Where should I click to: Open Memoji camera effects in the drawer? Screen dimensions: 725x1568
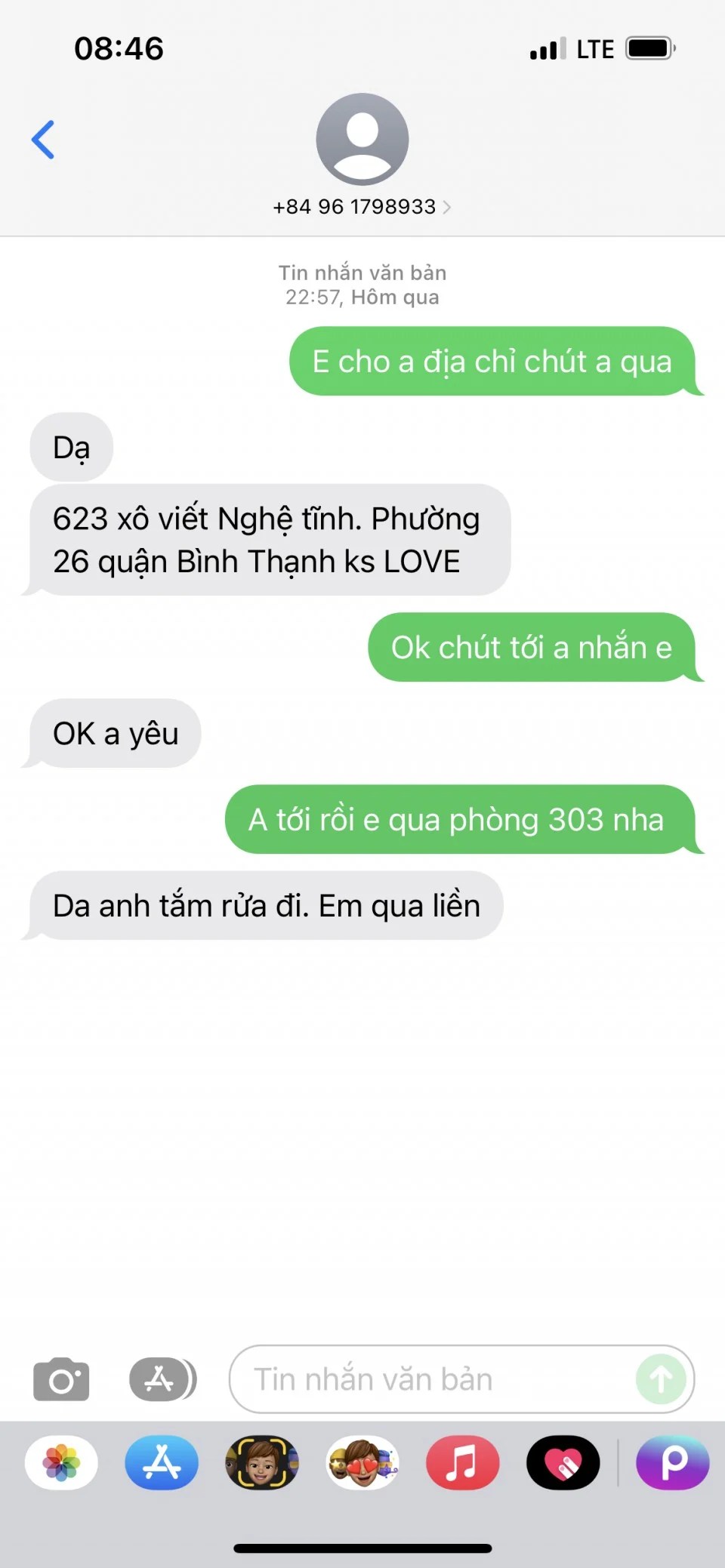click(262, 1463)
